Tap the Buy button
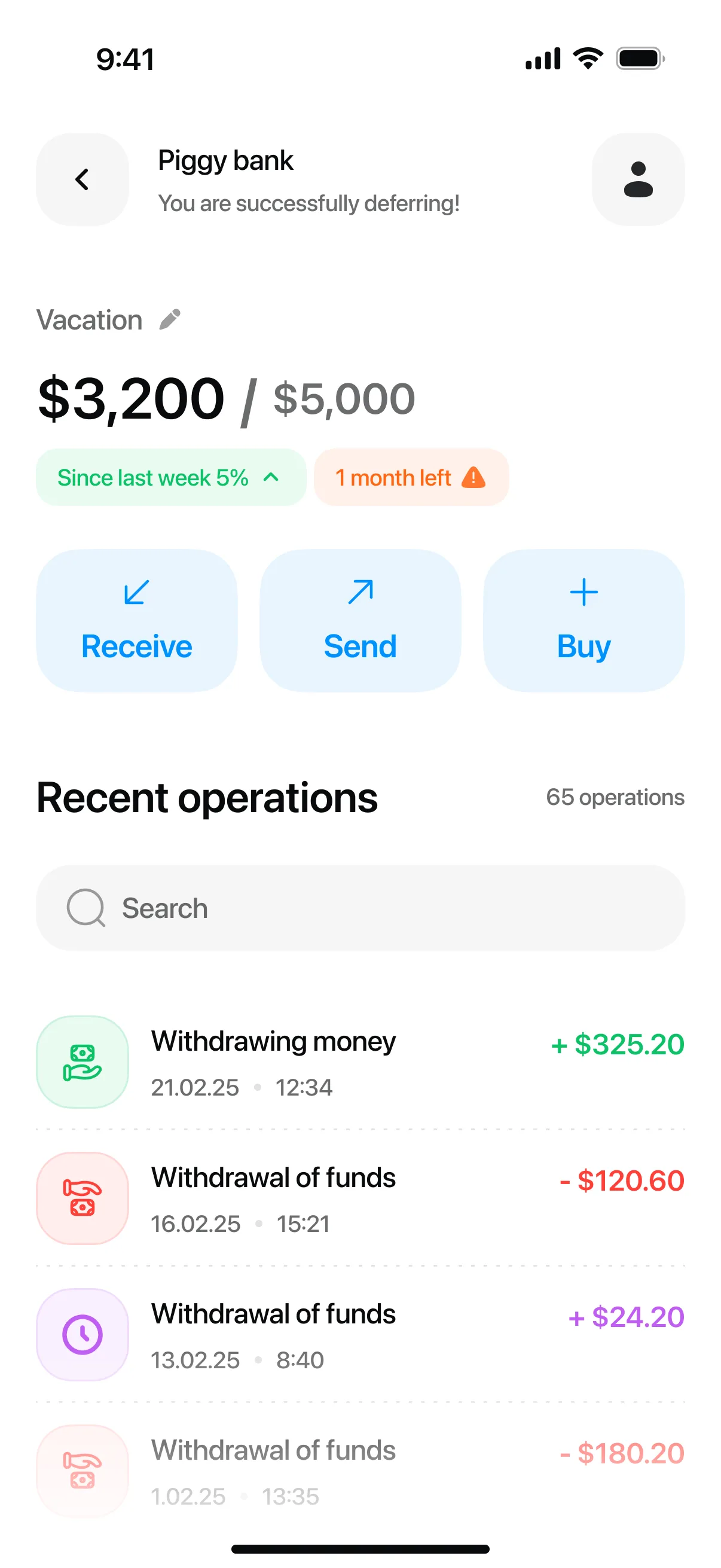The image size is (721, 1568). (x=584, y=620)
